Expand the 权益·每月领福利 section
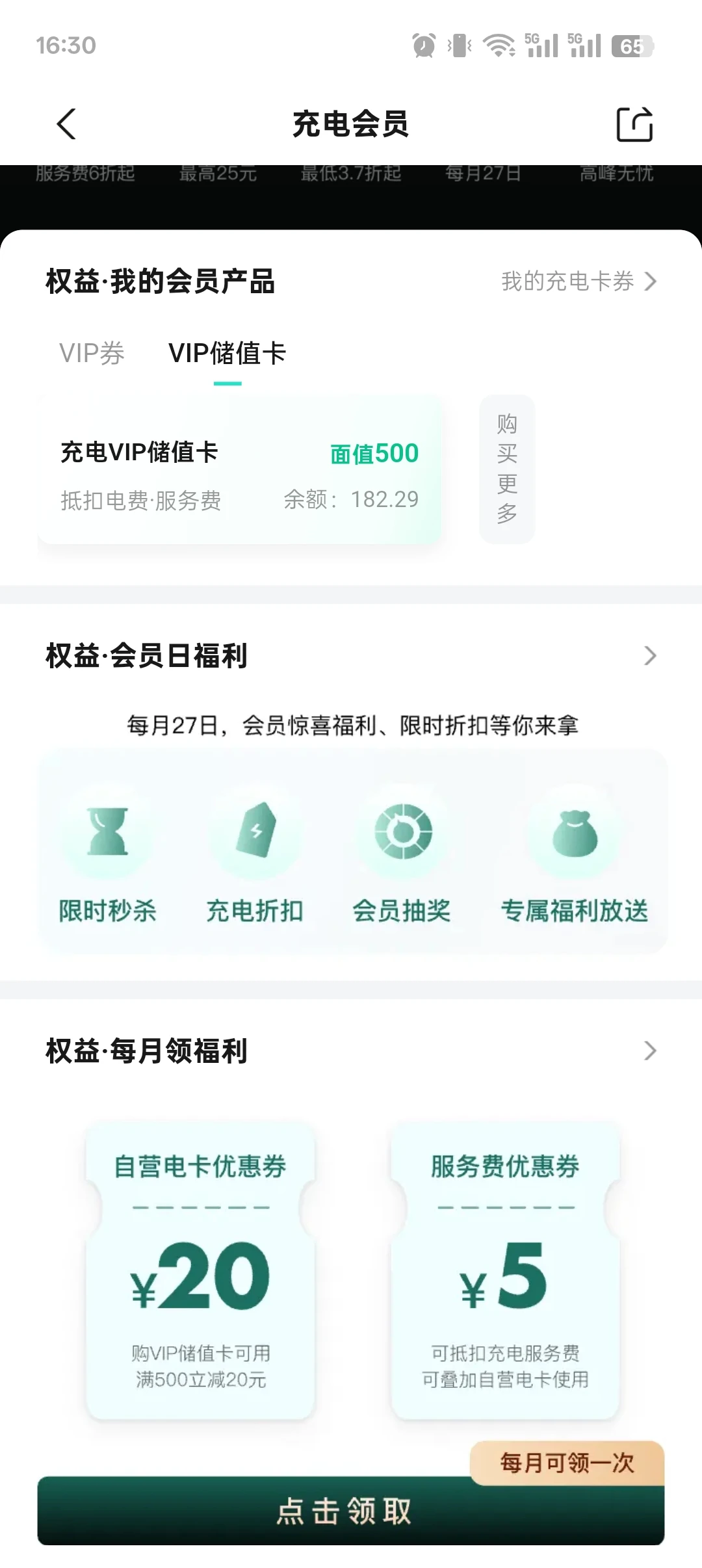Image resolution: width=702 pixels, height=1568 pixels. pyautogui.click(x=650, y=1051)
